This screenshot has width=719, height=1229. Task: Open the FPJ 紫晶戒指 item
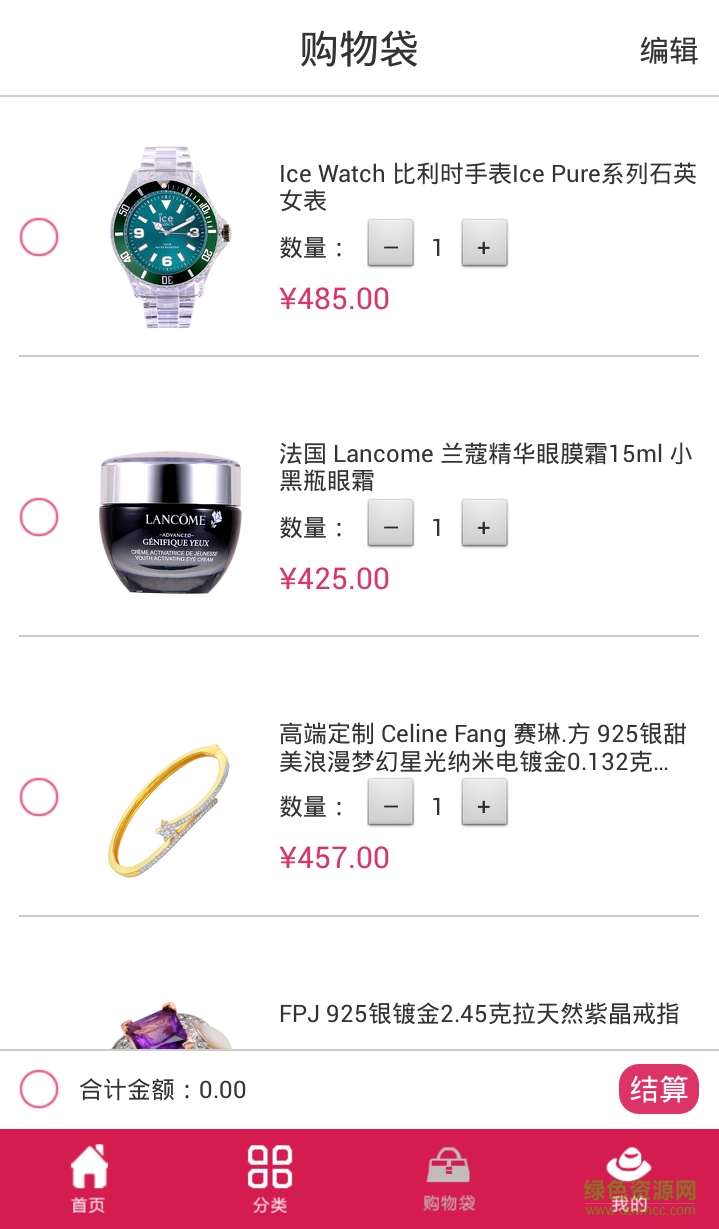(x=478, y=1014)
